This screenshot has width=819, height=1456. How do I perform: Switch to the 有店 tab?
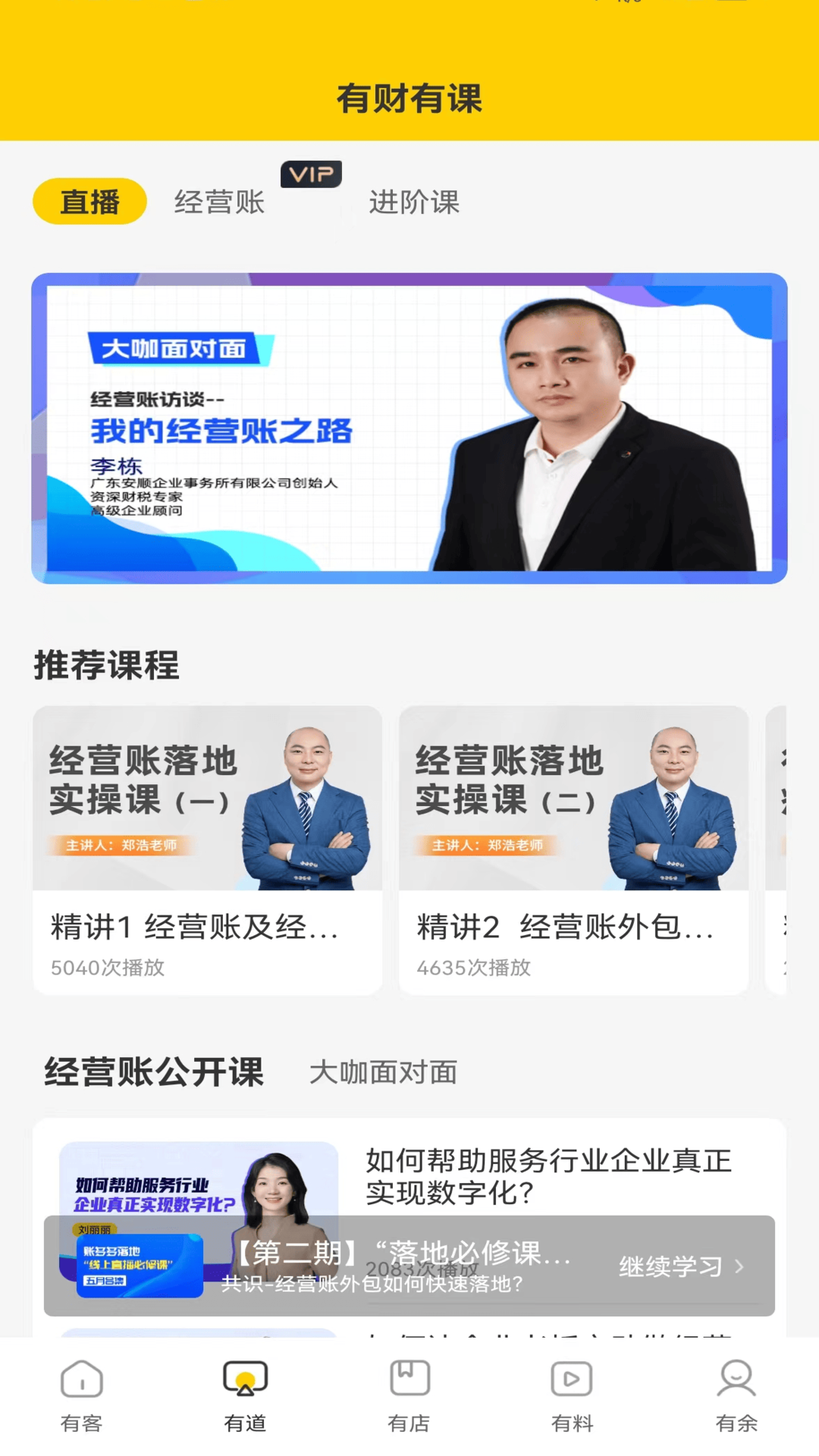tap(409, 1395)
